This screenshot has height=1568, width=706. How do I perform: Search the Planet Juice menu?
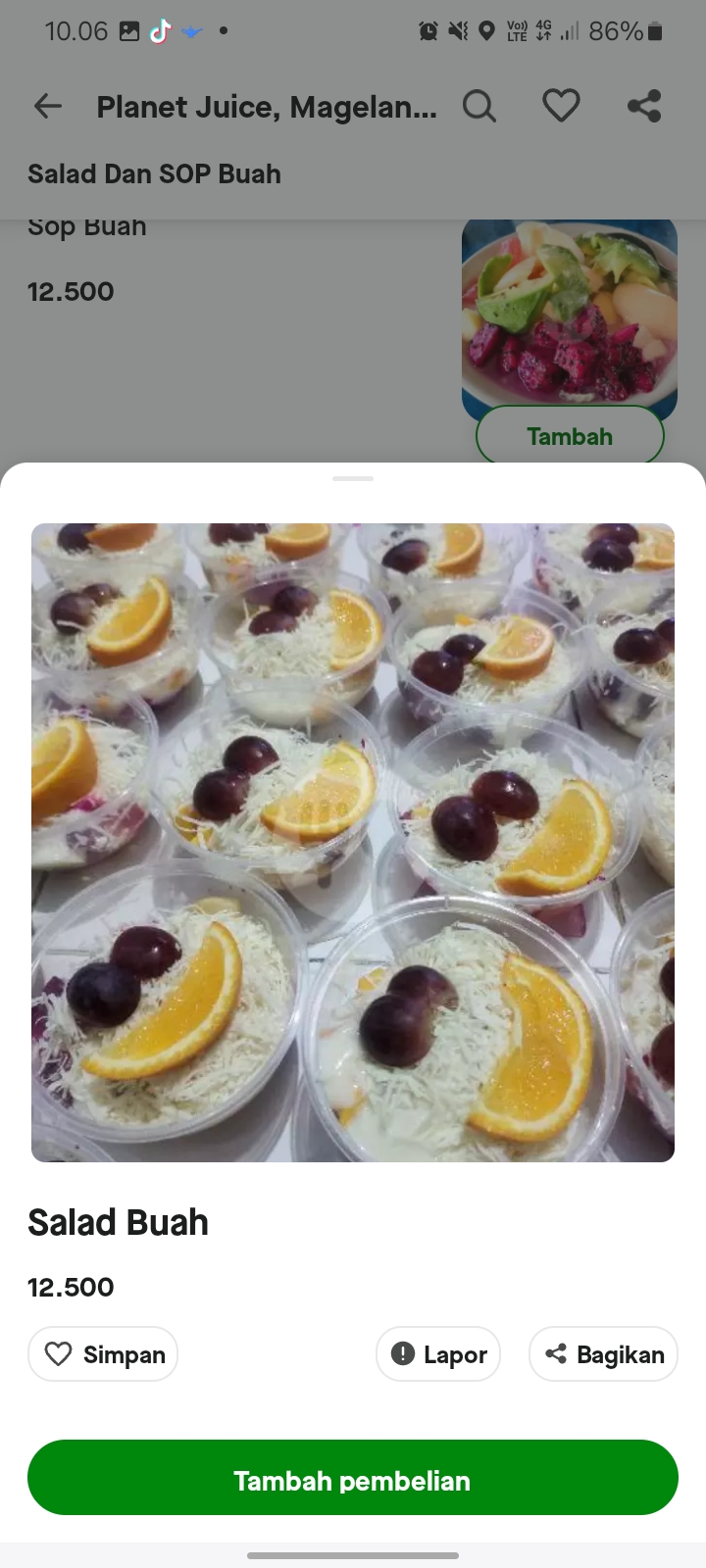pyautogui.click(x=479, y=106)
